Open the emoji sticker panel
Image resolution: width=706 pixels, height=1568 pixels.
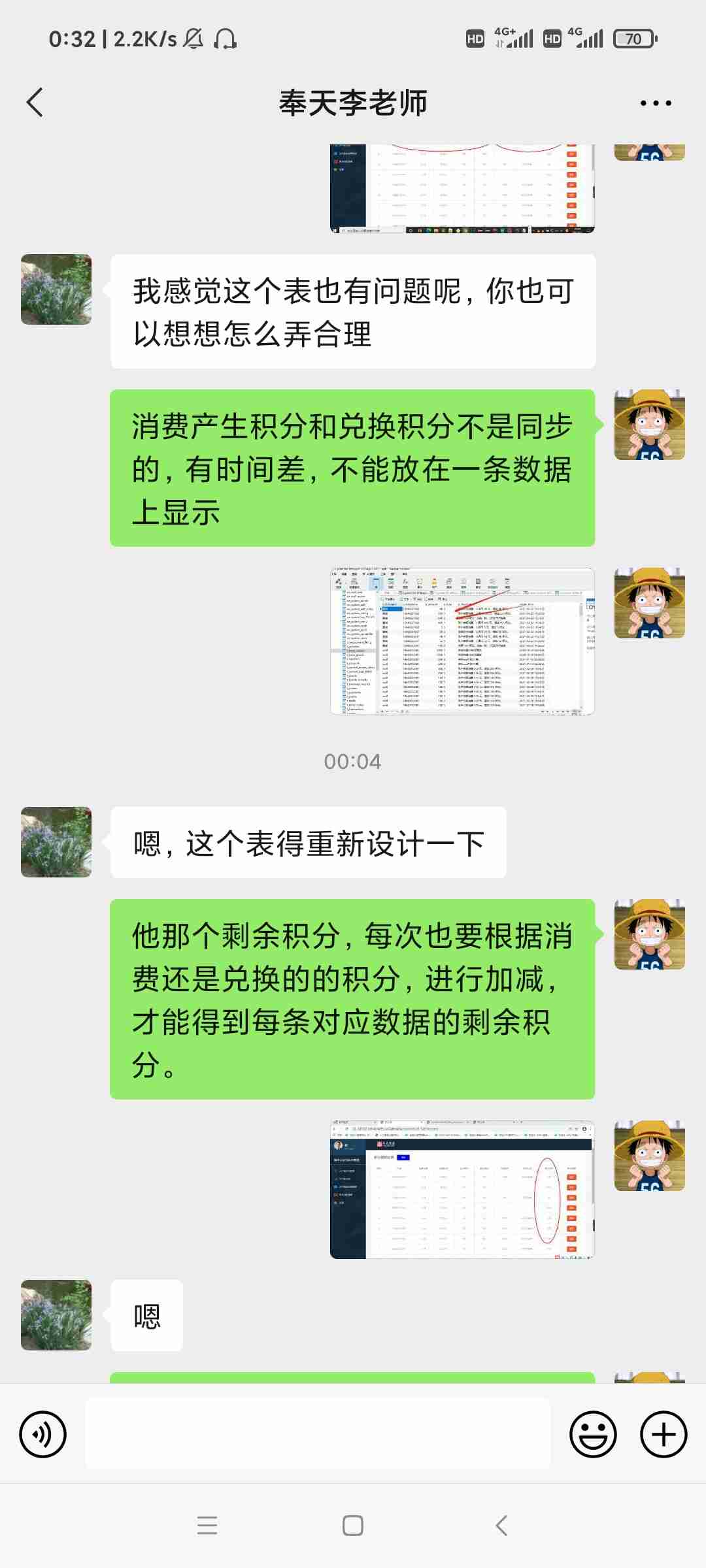coord(593,1434)
